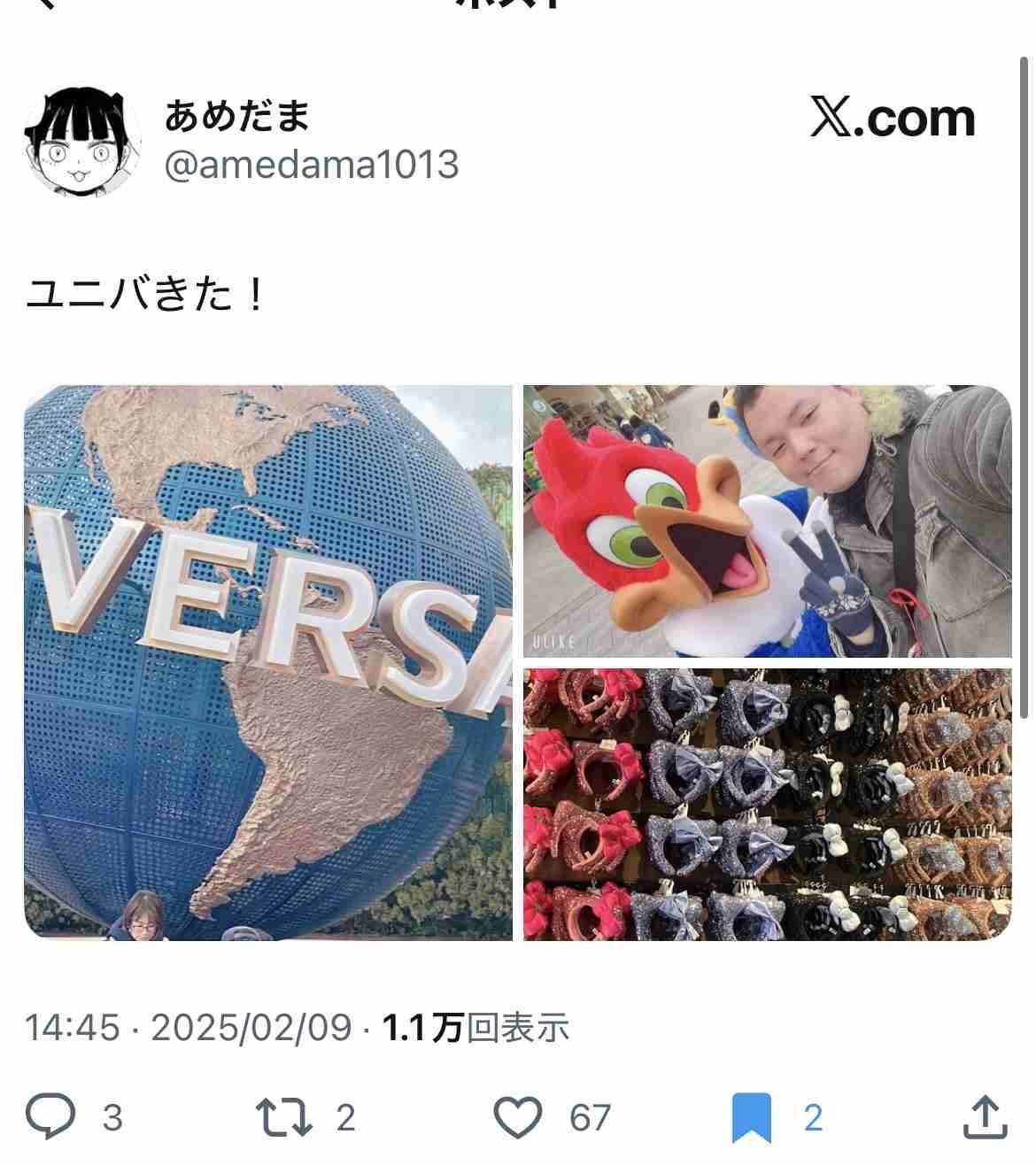Like the ユニバきた！ post
Screen dimensions: 1036x1165
(518, 1116)
